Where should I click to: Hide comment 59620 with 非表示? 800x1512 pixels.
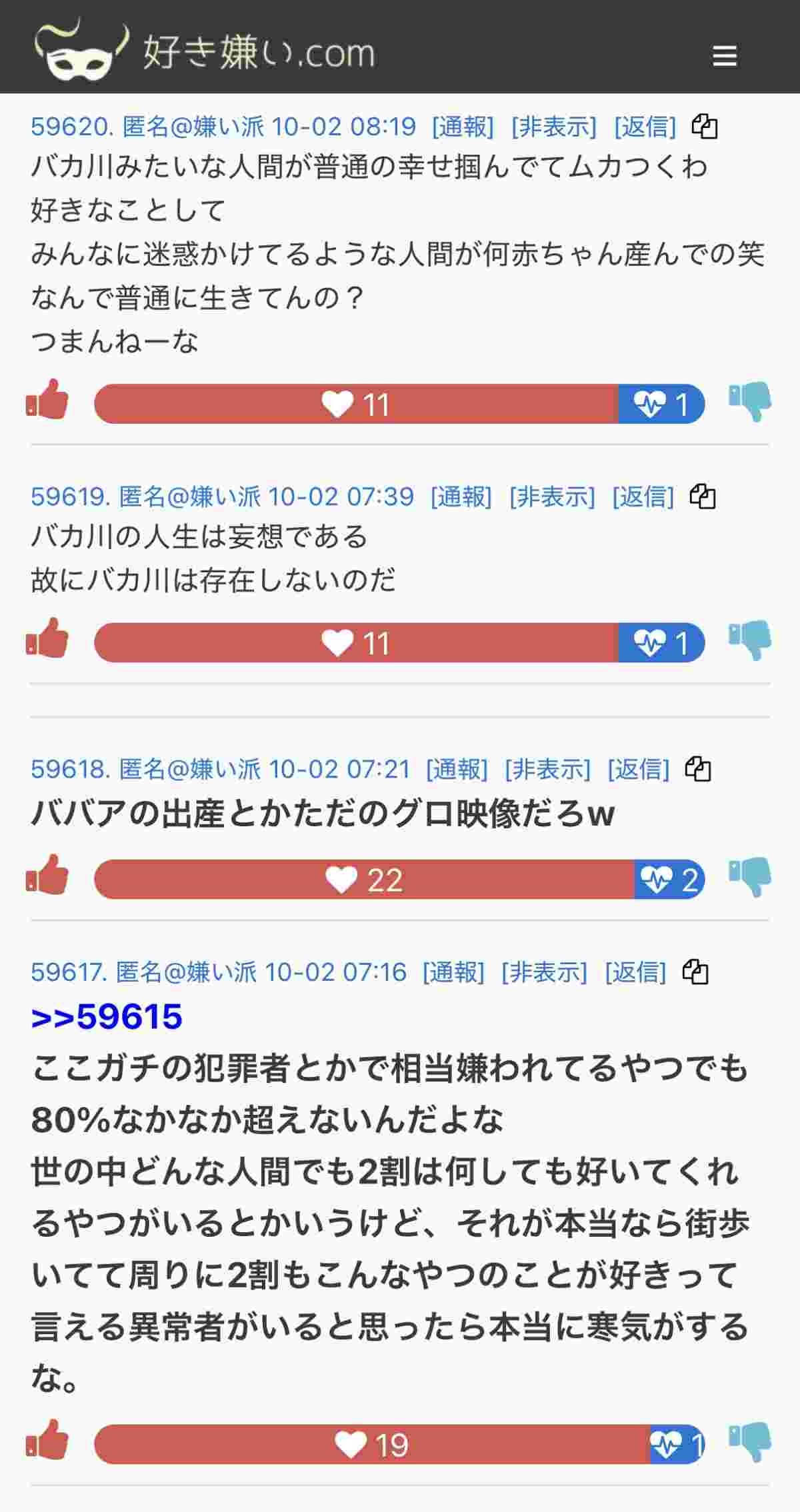[553, 126]
